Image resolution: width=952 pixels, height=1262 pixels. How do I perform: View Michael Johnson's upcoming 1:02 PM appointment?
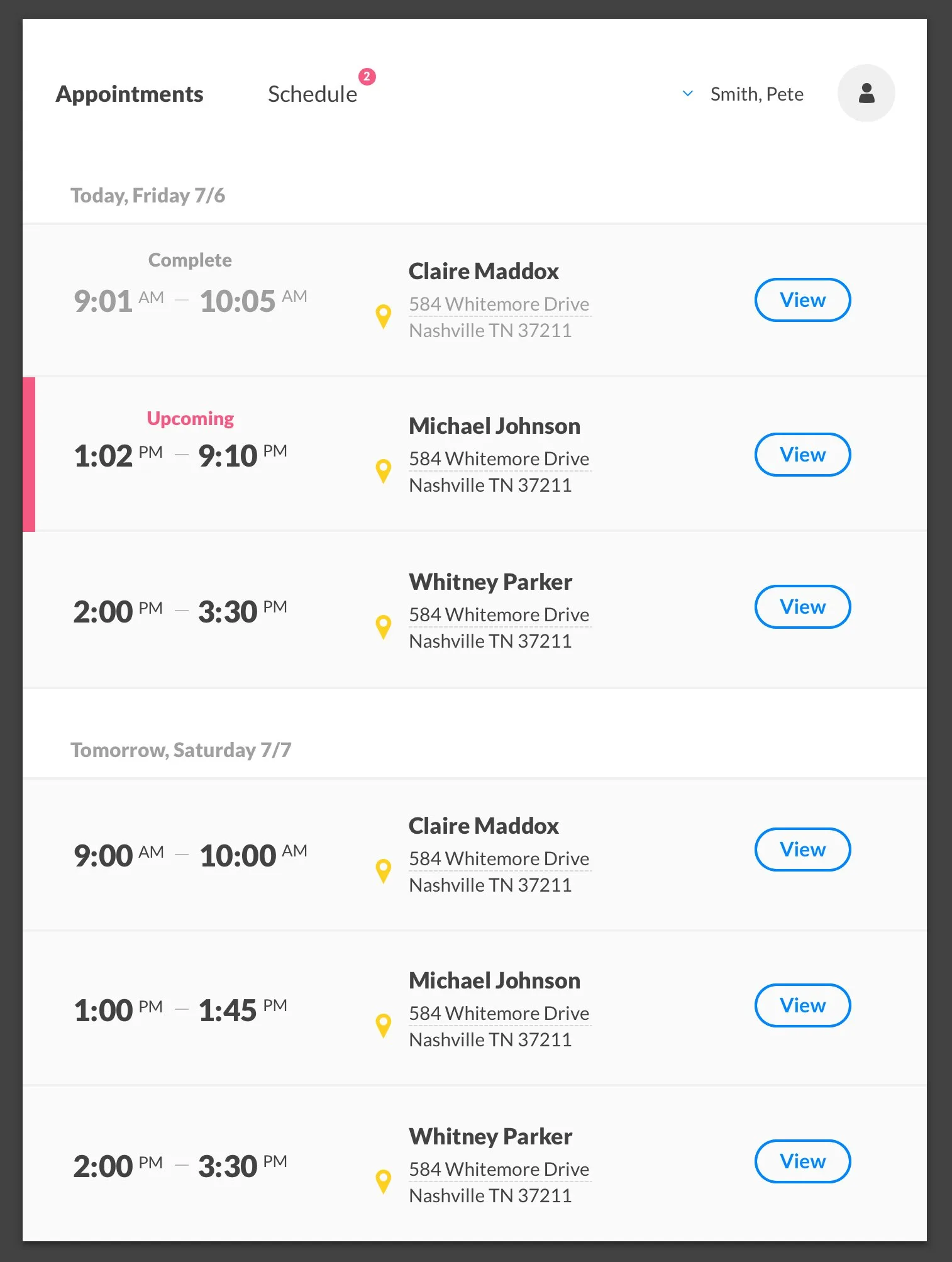(802, 455)
